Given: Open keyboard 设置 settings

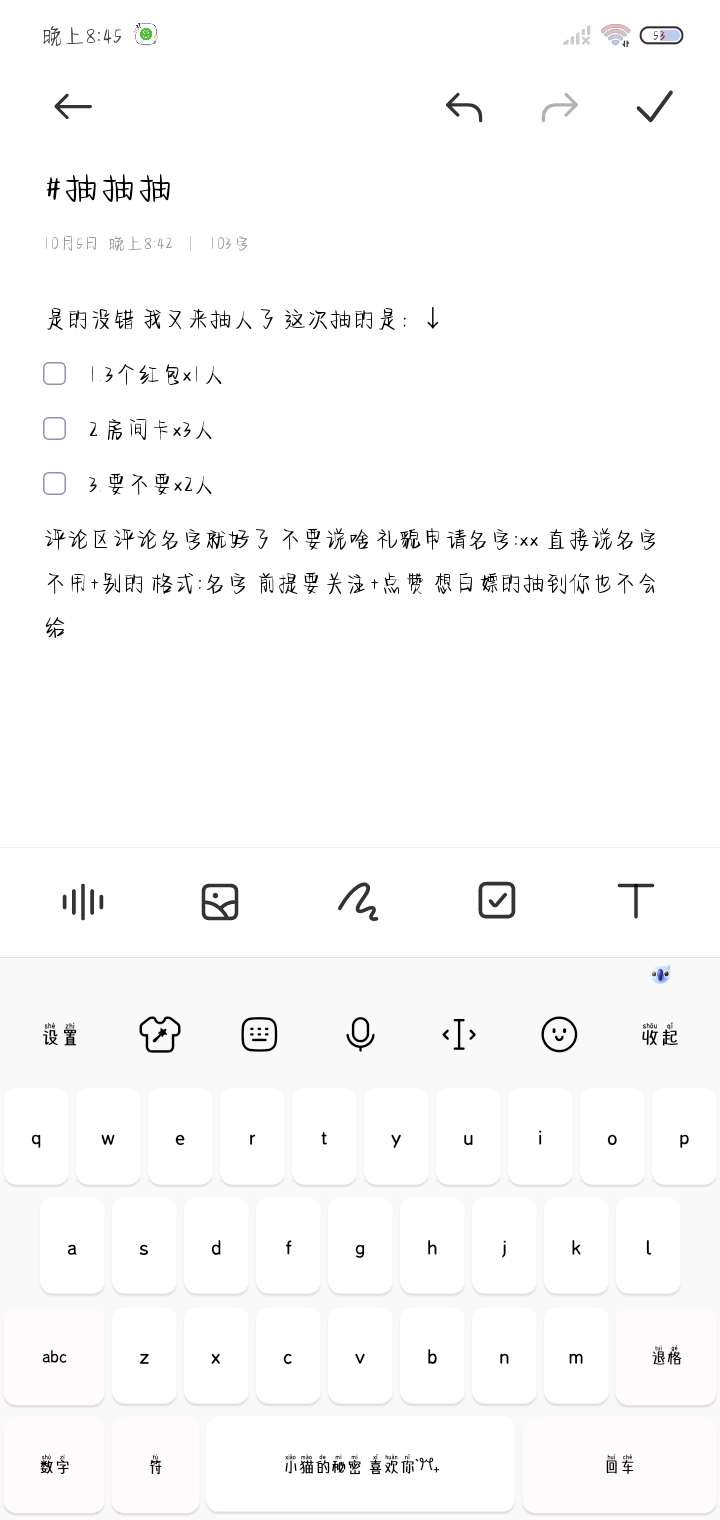Looking at the screenshot, I should point(60,1034).
